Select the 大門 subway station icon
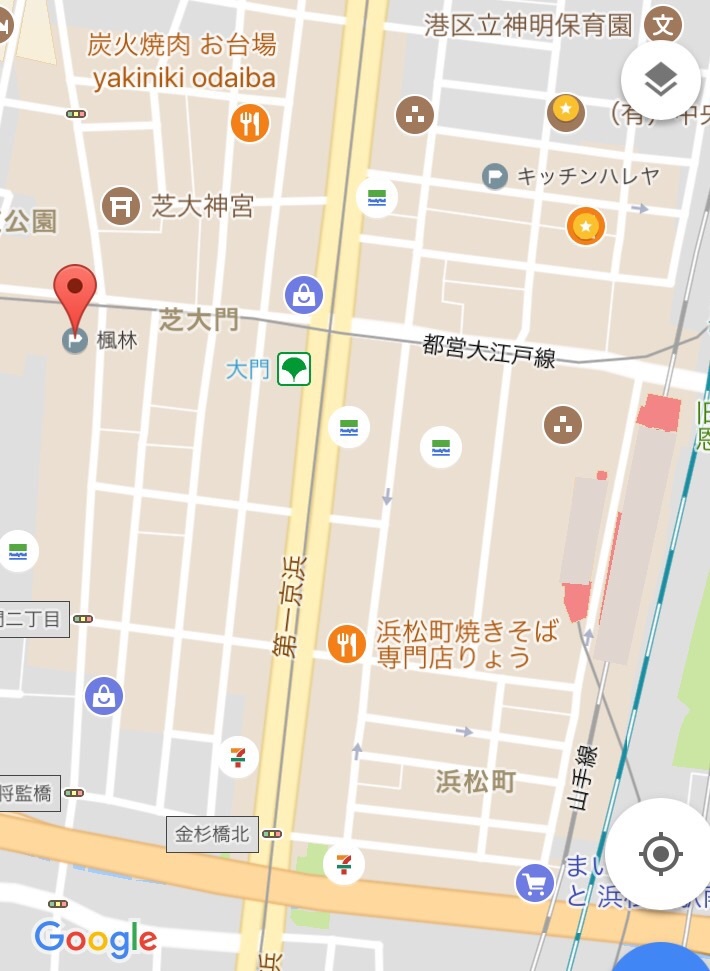Viewport: 710px width, 971px height. coord(294,369)
